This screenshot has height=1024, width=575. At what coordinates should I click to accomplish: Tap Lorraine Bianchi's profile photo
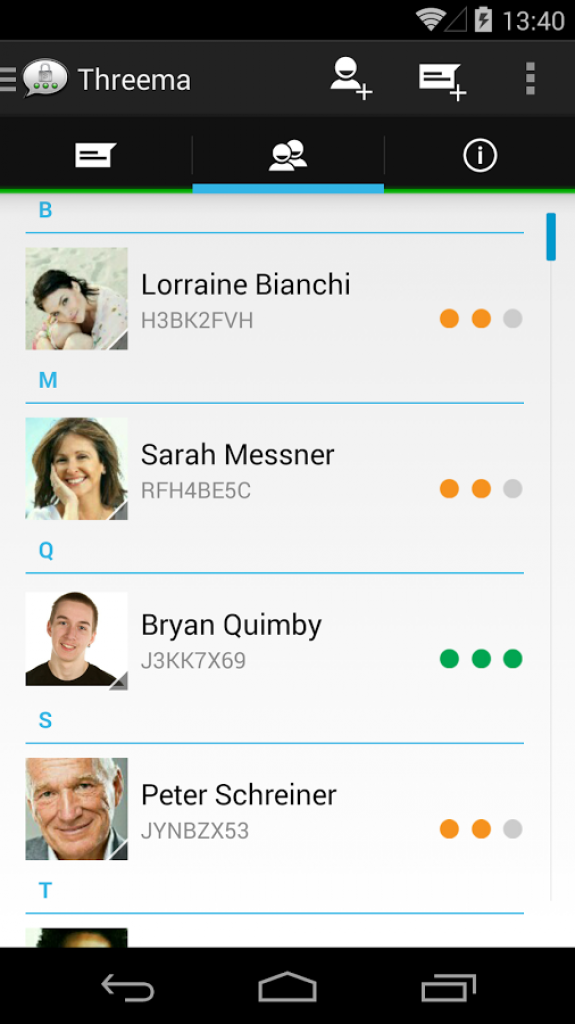click(76, 298)
